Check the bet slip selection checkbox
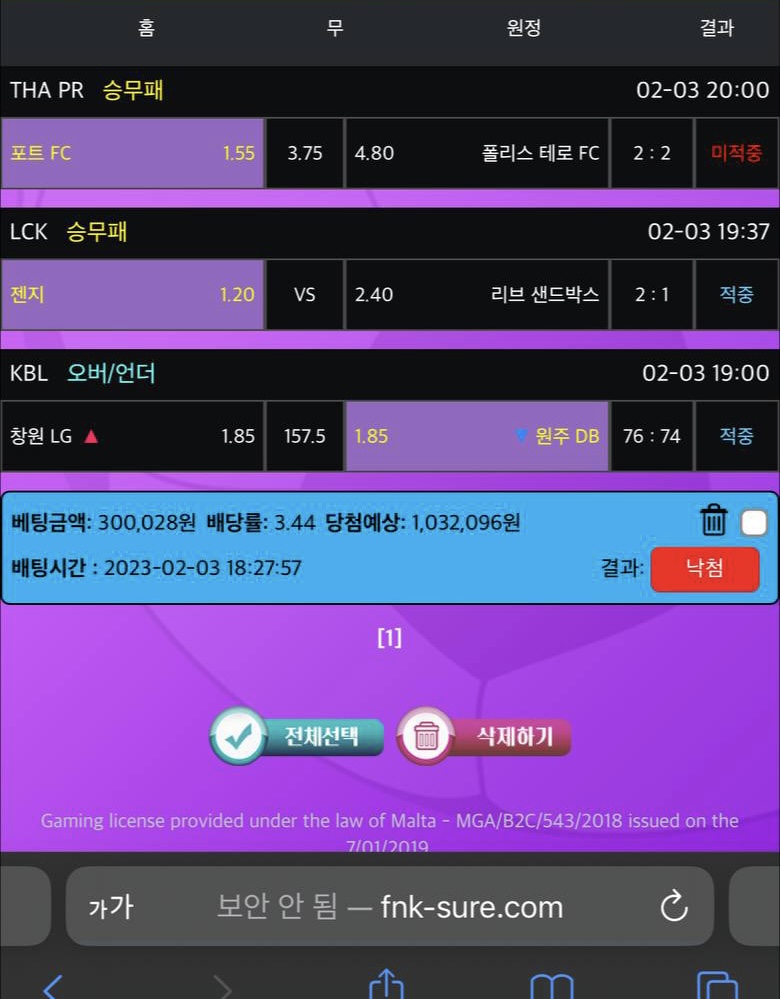Screen dimensions: 780x999 (754, 522)
